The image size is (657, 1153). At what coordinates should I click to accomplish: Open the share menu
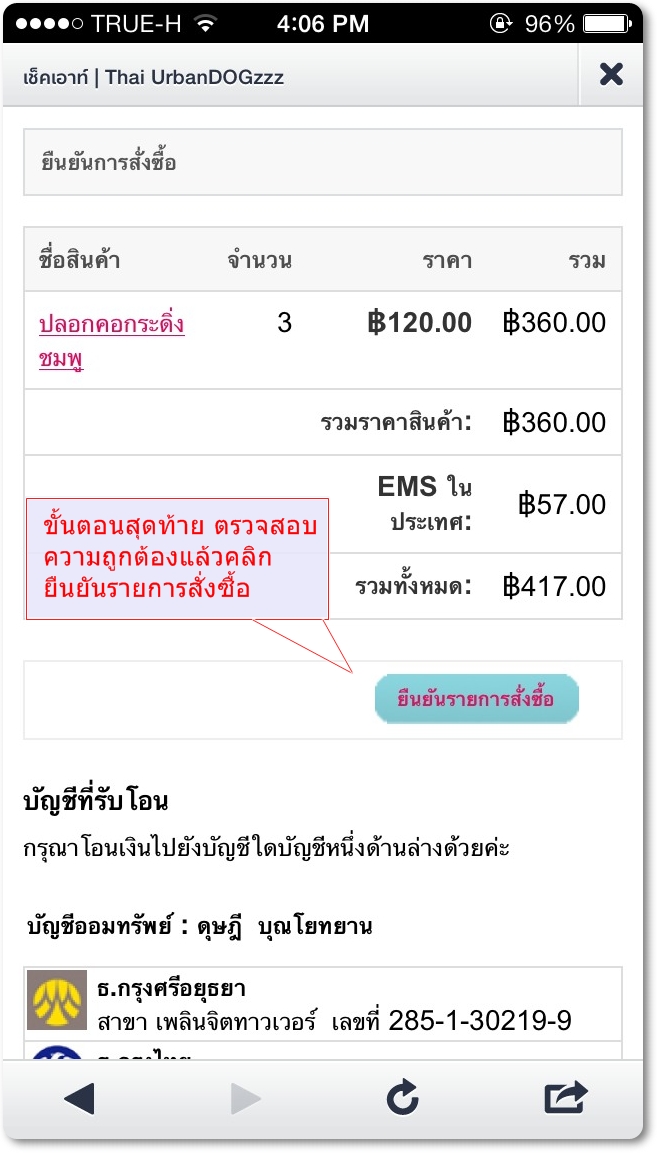point(566,1098)
